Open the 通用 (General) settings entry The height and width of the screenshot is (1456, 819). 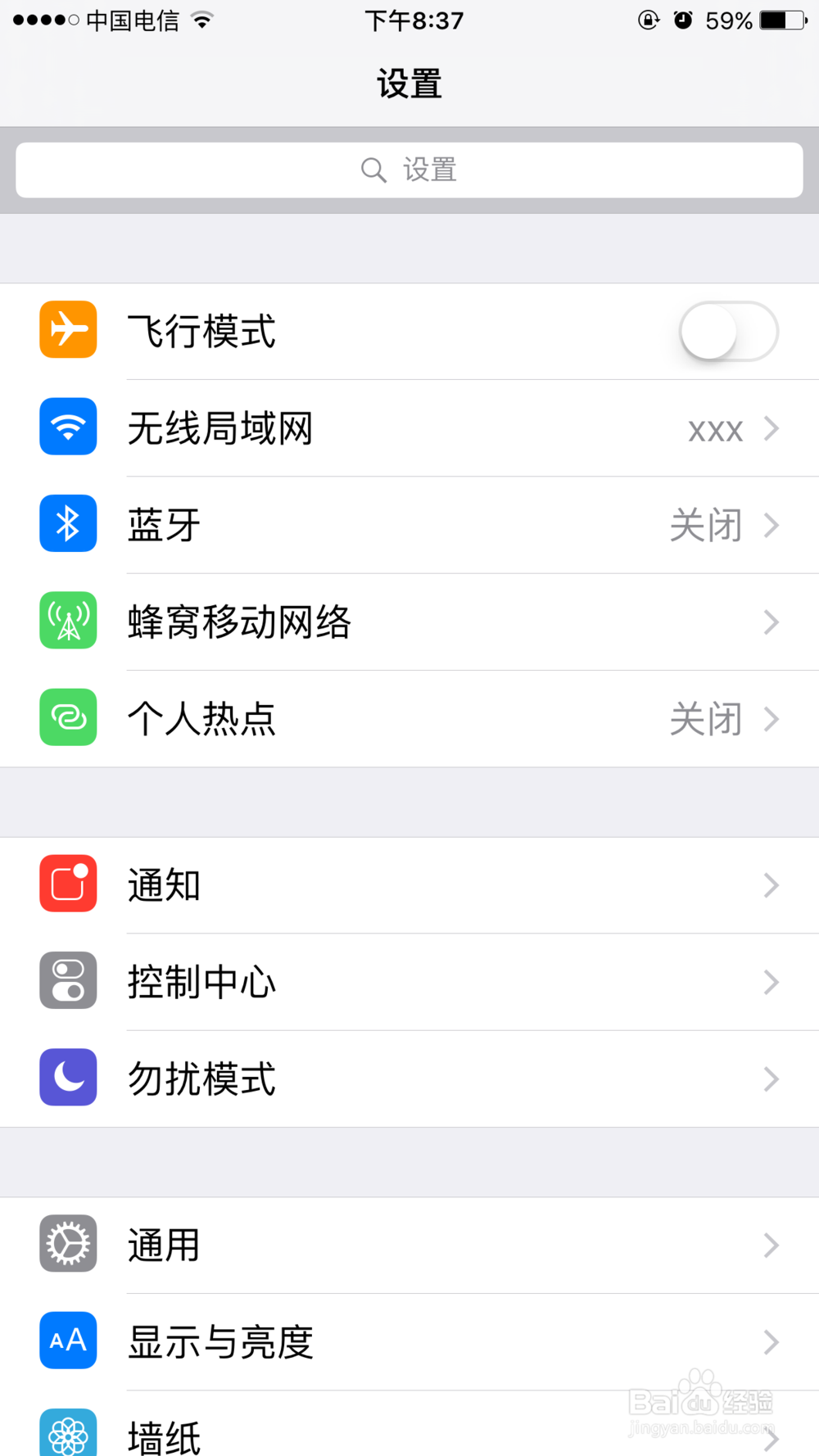(x=409, y=1244)
